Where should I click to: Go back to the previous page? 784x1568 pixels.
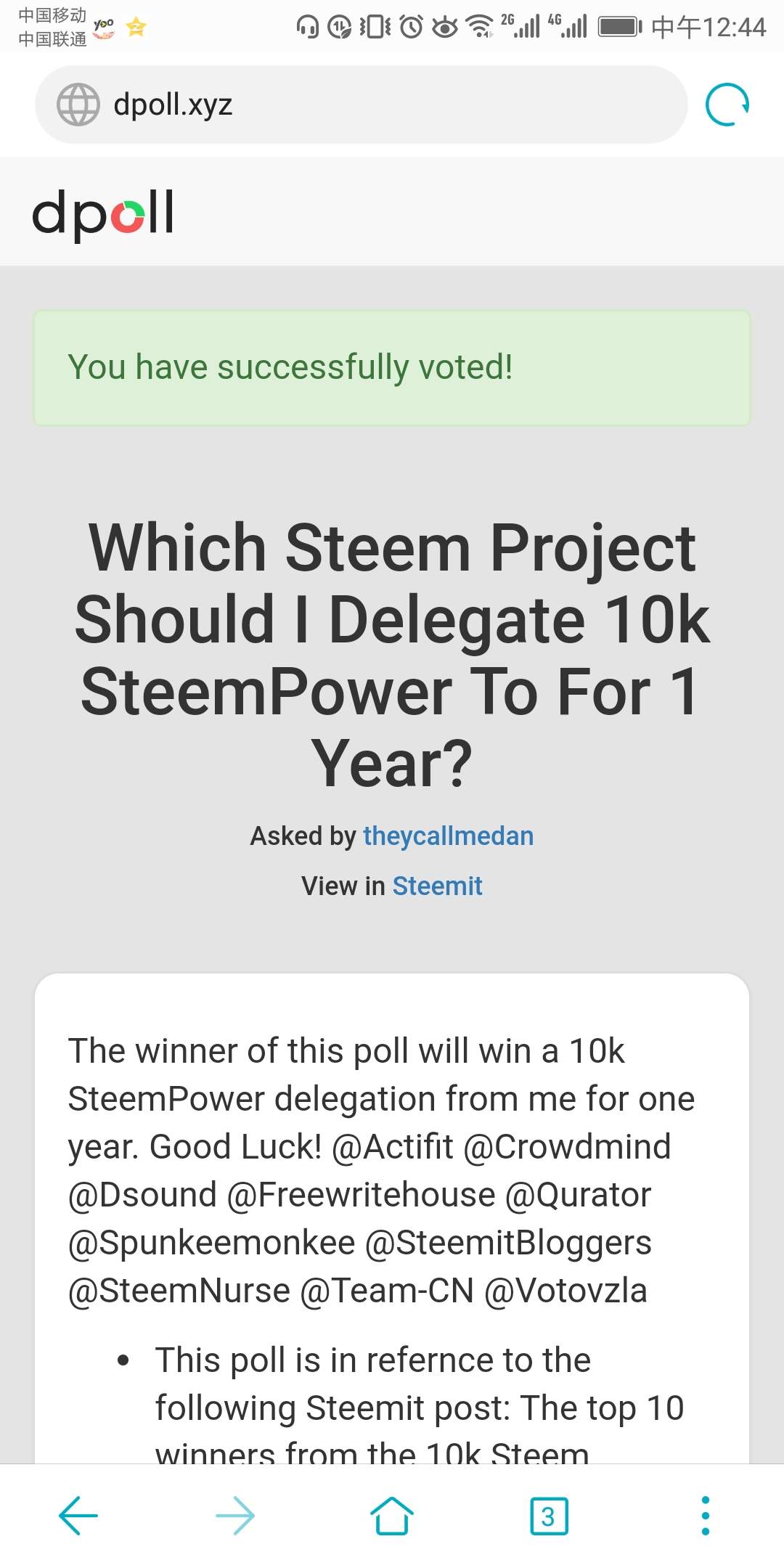pyautogui.click(x=78, y=1516)
